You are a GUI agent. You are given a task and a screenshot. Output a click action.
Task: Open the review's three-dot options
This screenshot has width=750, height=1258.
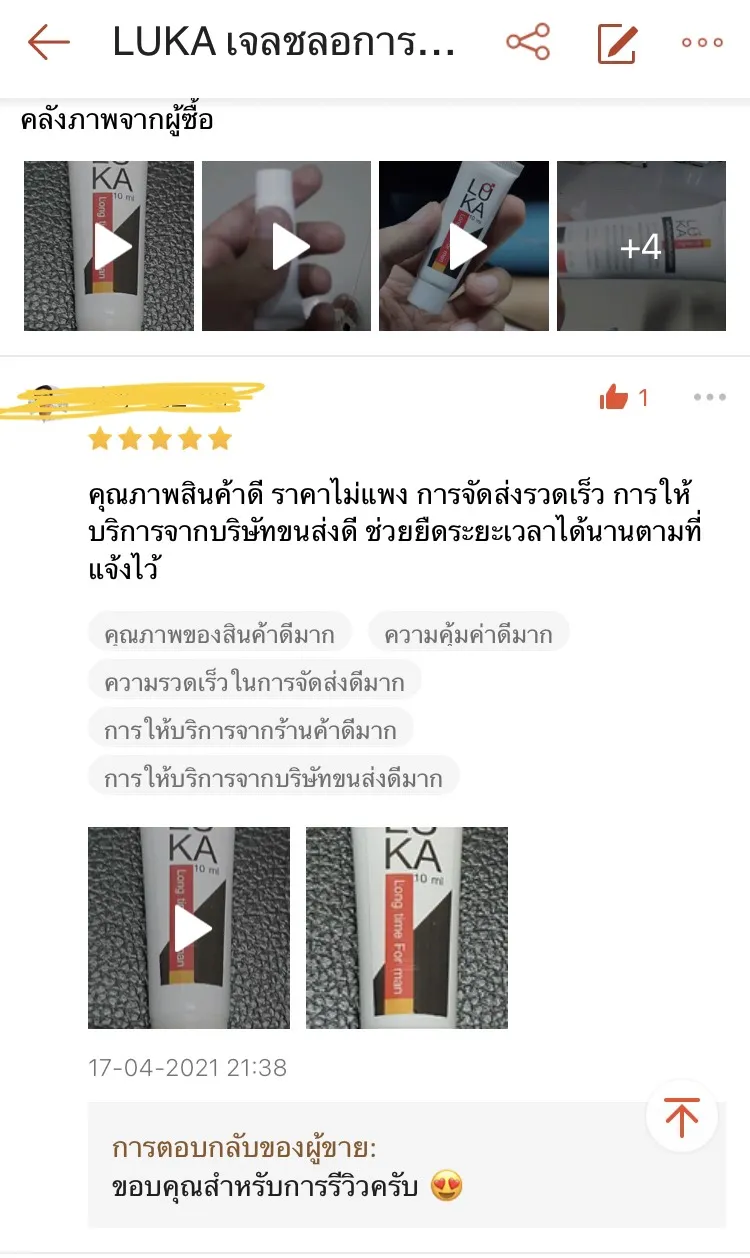pos(709,398)
